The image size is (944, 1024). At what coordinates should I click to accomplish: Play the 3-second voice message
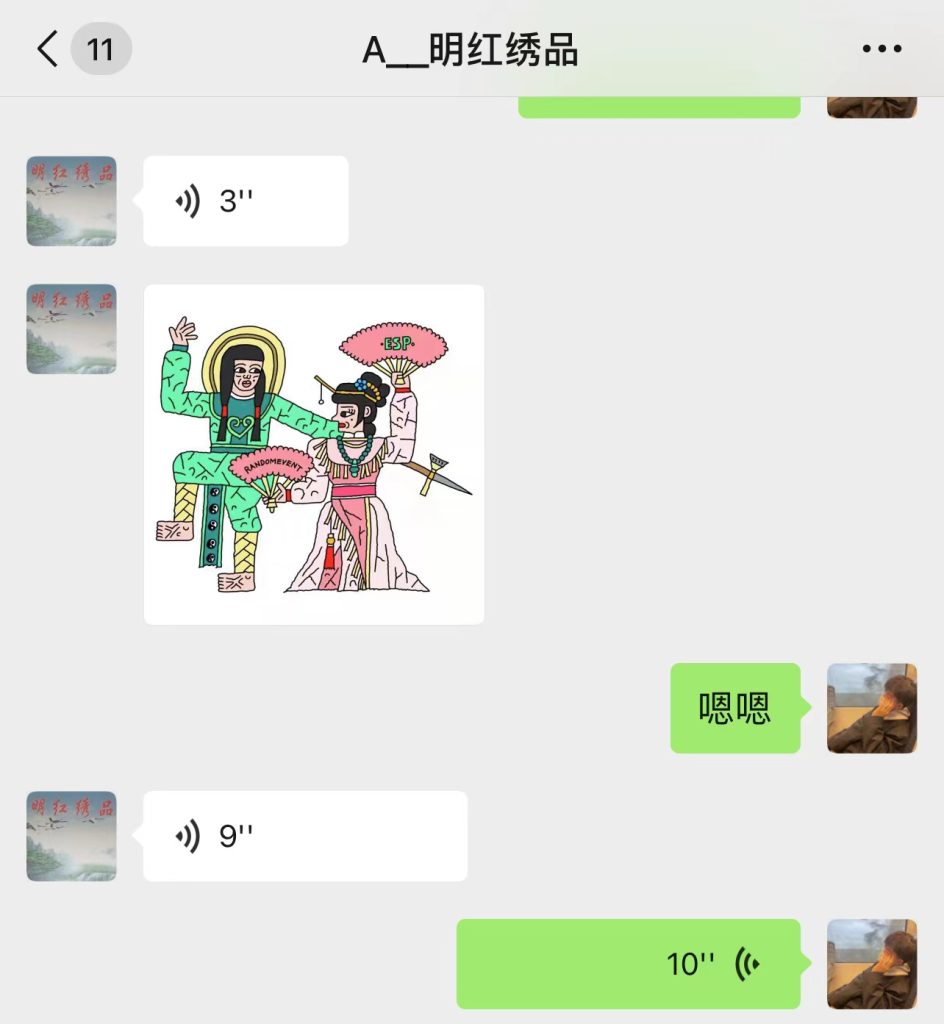[245, 201]
